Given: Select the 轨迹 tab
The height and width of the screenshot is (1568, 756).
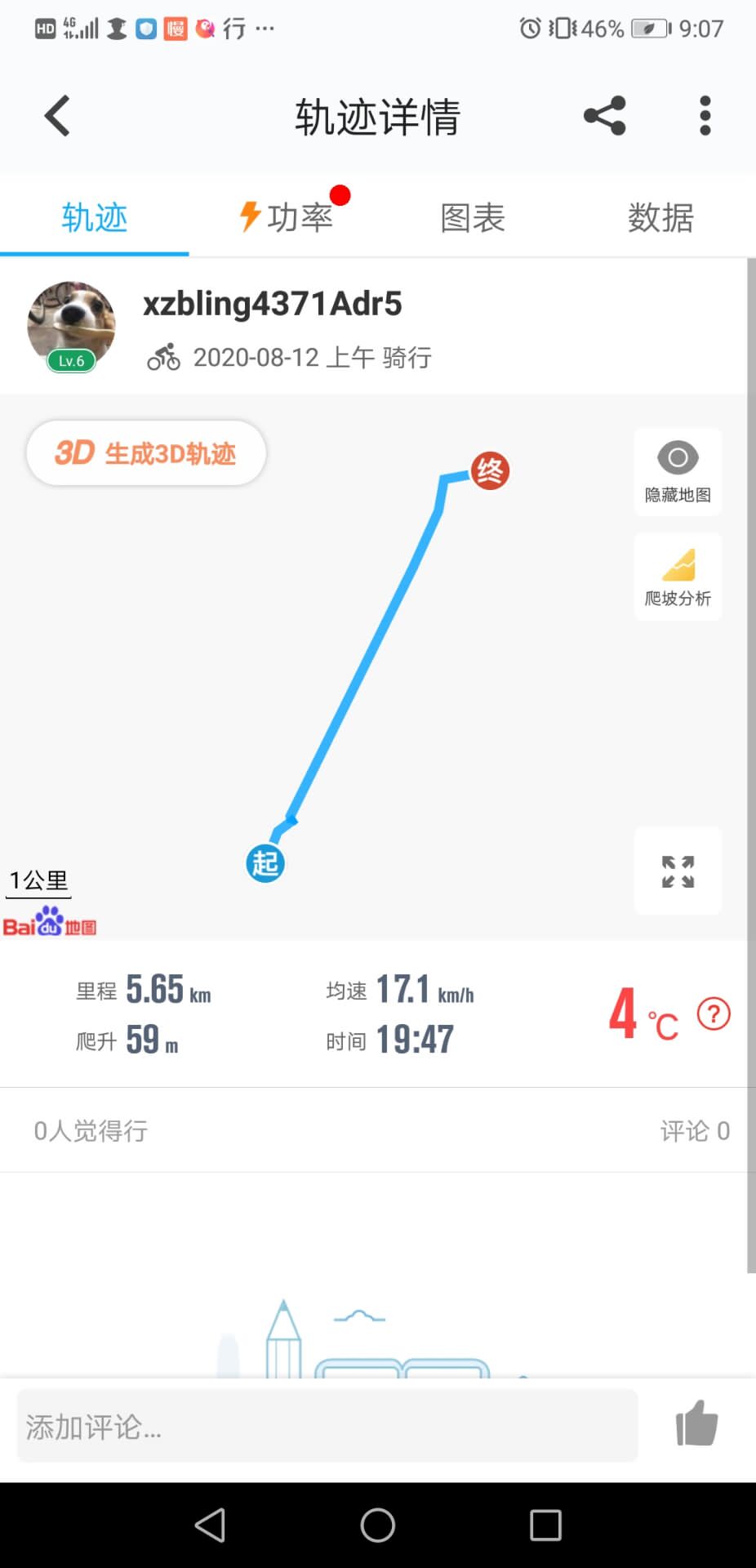Looking at the screenshot, I should tap(95, 217).
